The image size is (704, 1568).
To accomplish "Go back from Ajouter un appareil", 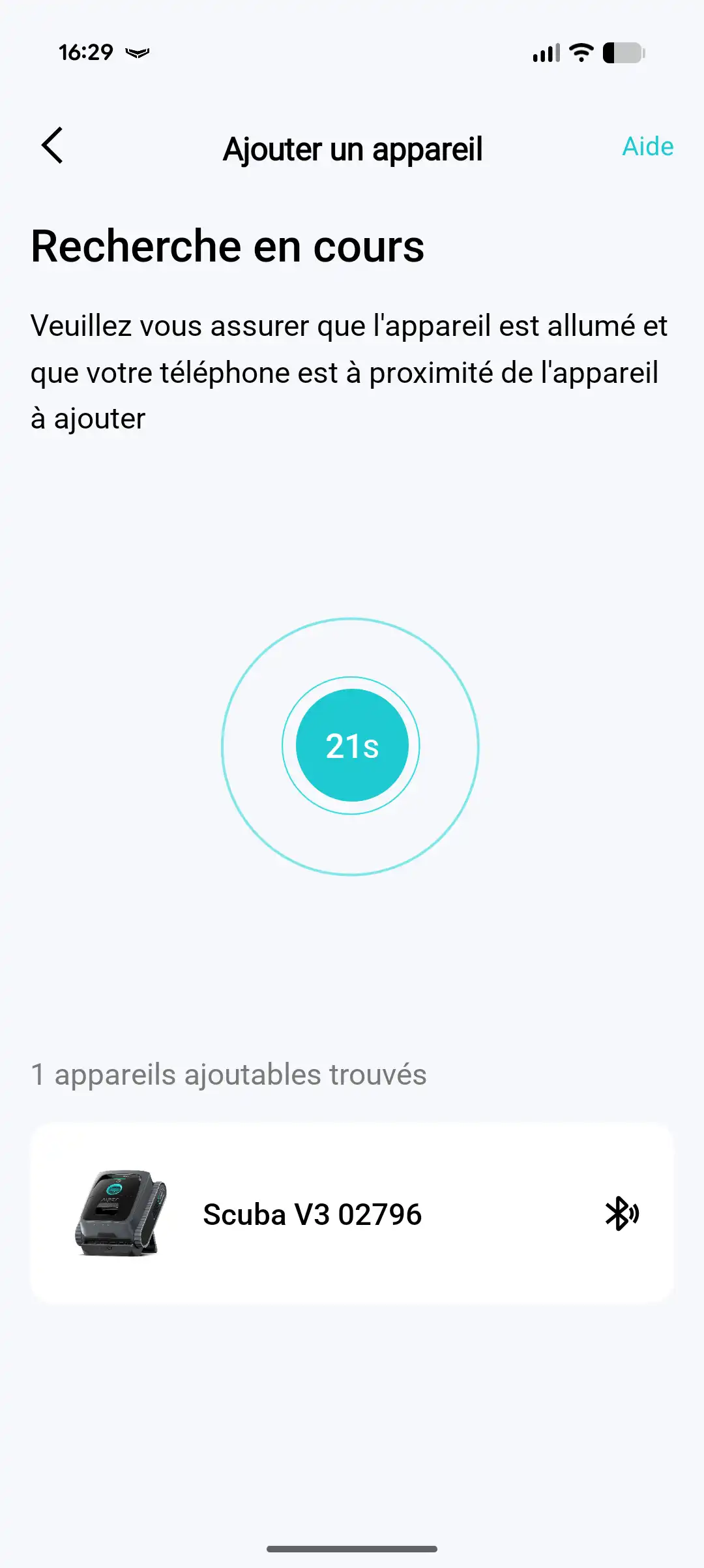I will pyautogui.click(x=52, y=145).
